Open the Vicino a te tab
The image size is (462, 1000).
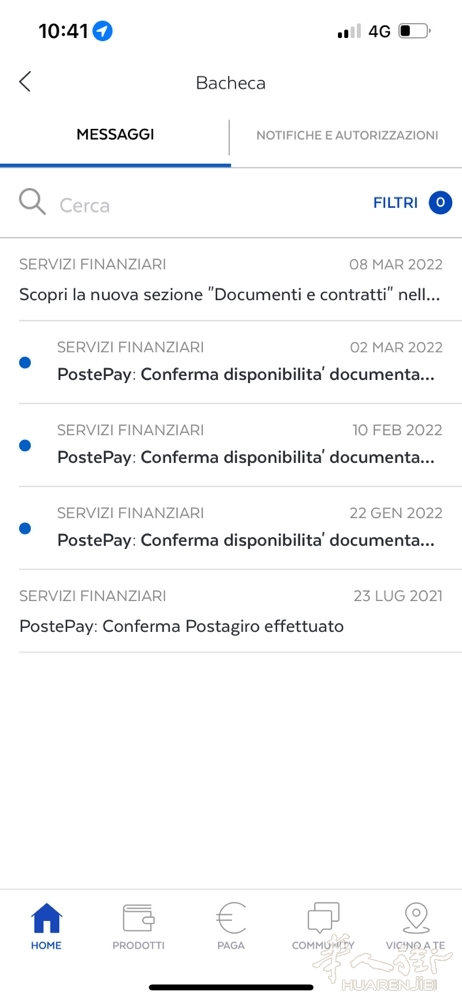coord(415,927)
